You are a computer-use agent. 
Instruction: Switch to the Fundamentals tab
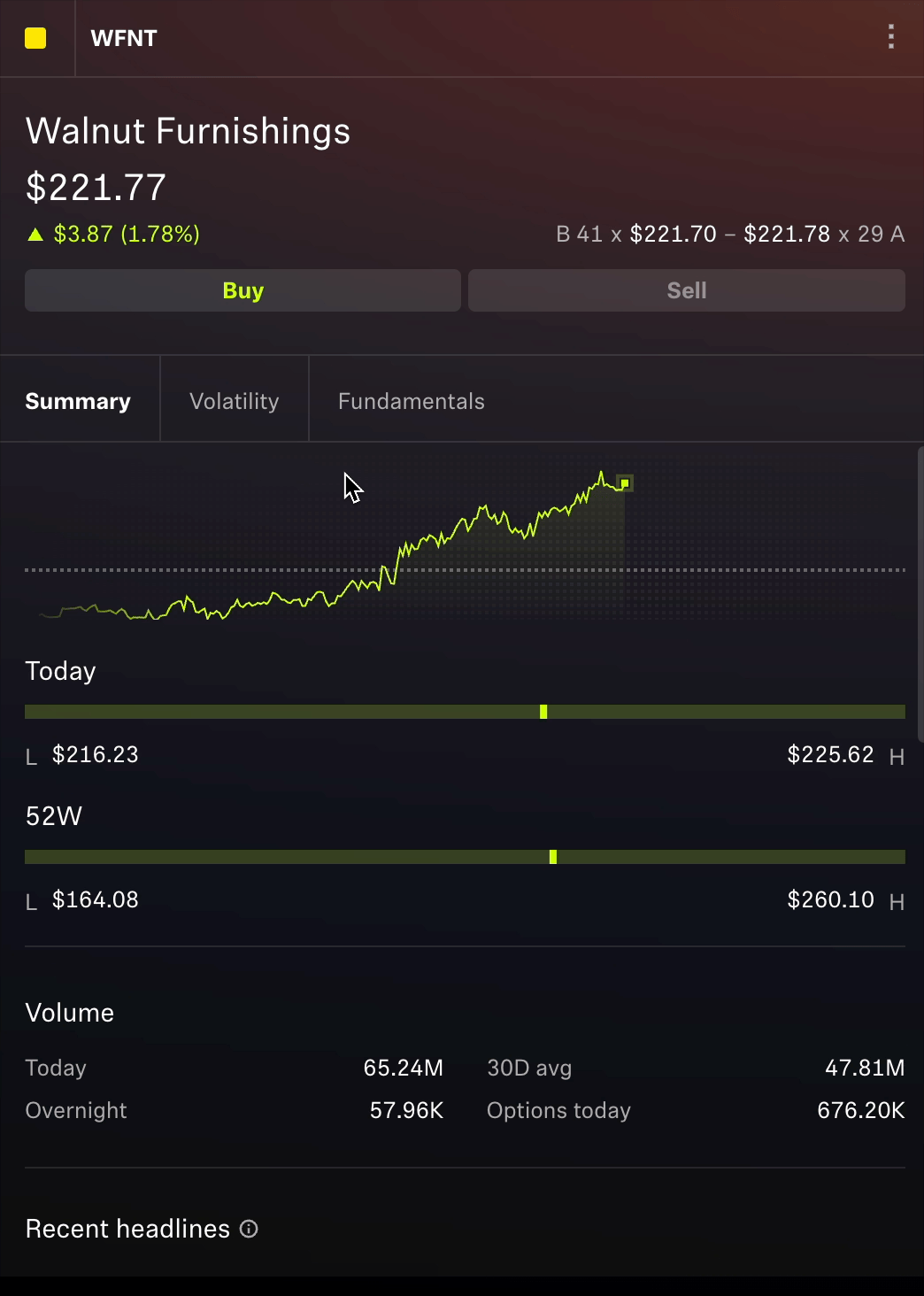tap(411, 401)
